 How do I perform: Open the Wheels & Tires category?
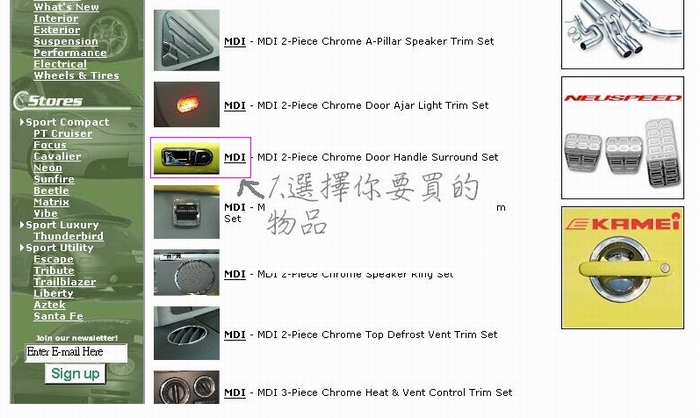click(76, 76)
